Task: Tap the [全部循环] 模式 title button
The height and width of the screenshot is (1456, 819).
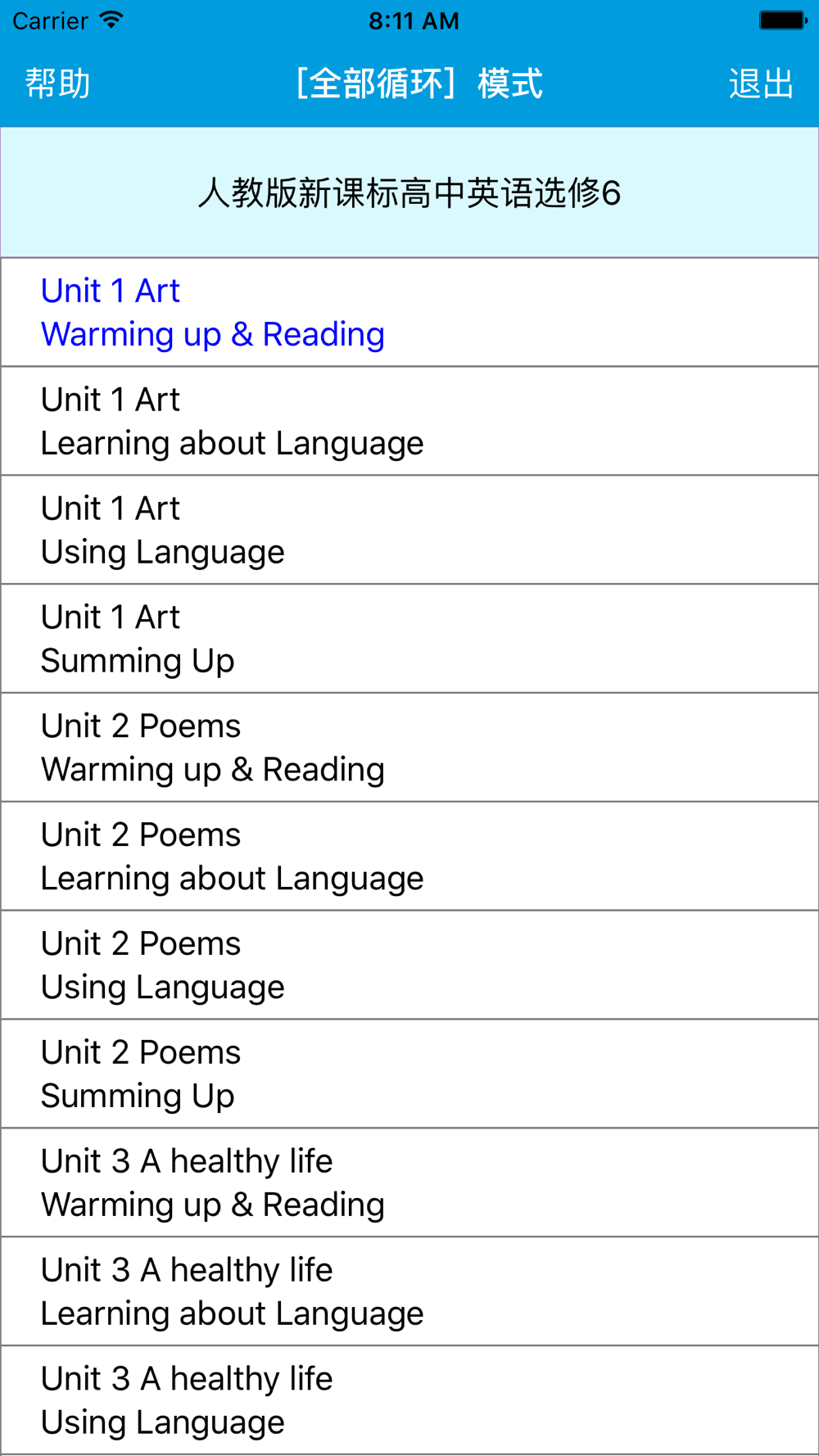Action: pos(419,84)
